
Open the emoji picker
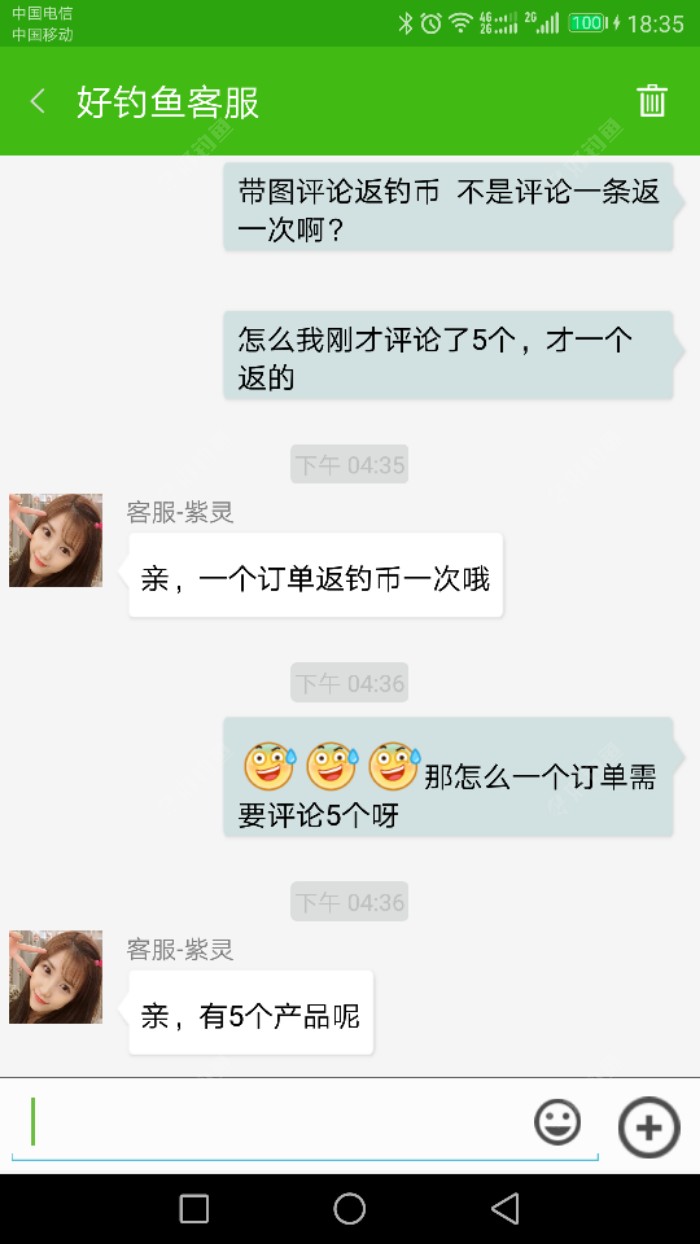point(557,1122)
